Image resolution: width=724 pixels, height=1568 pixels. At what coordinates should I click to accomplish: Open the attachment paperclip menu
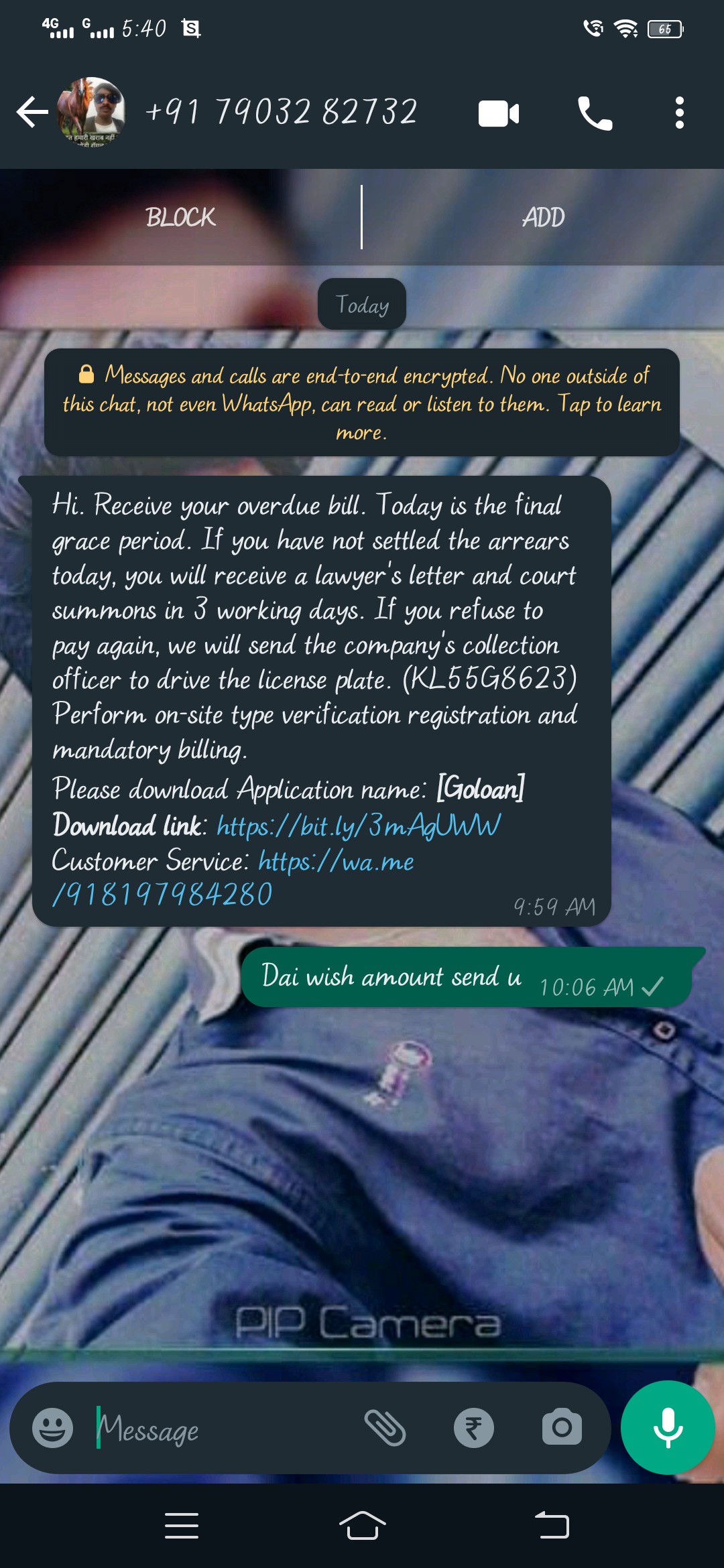pos(385,1427)
